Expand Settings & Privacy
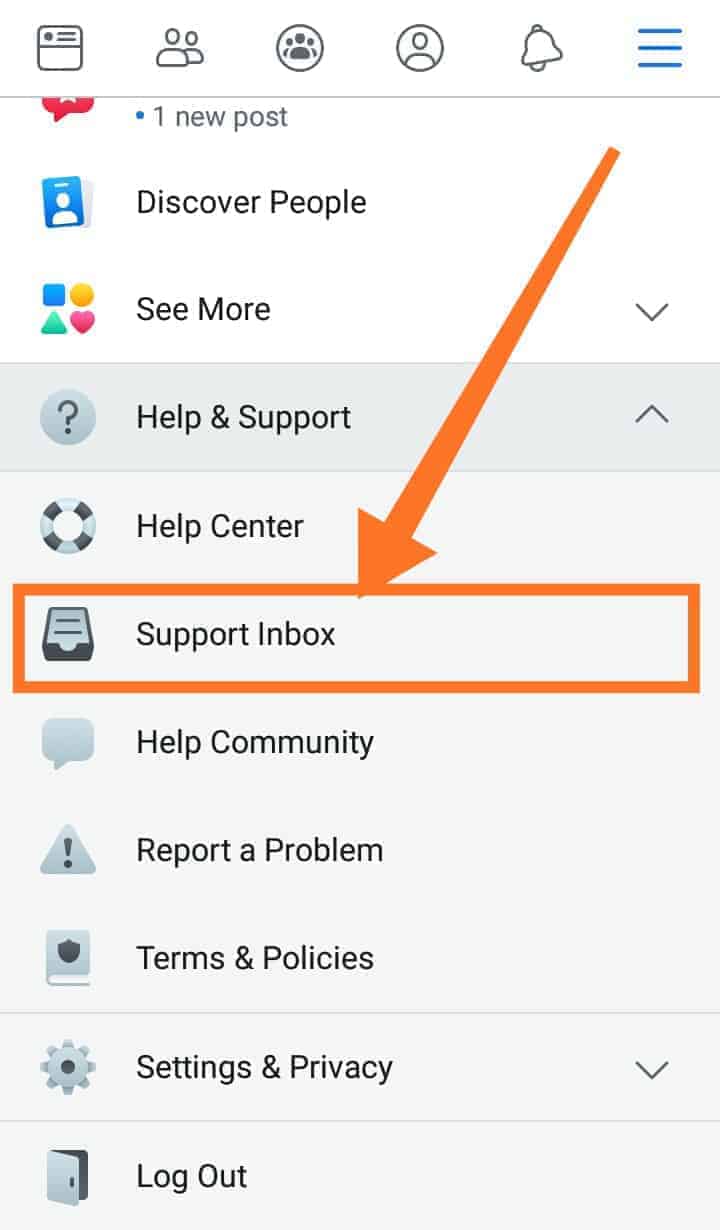This screenshot has width=720, height=1230. click(x=360, y=1067)
